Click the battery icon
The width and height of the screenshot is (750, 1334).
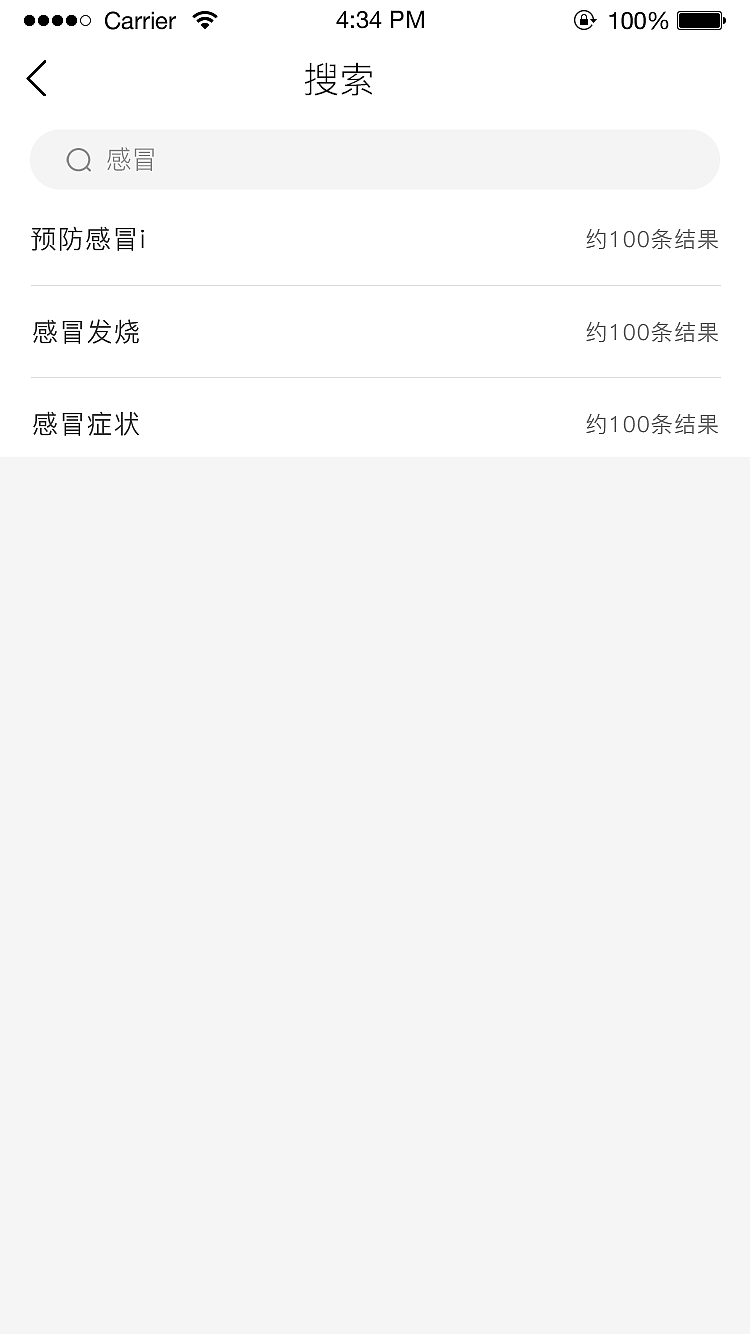click(x=705, y=18)
